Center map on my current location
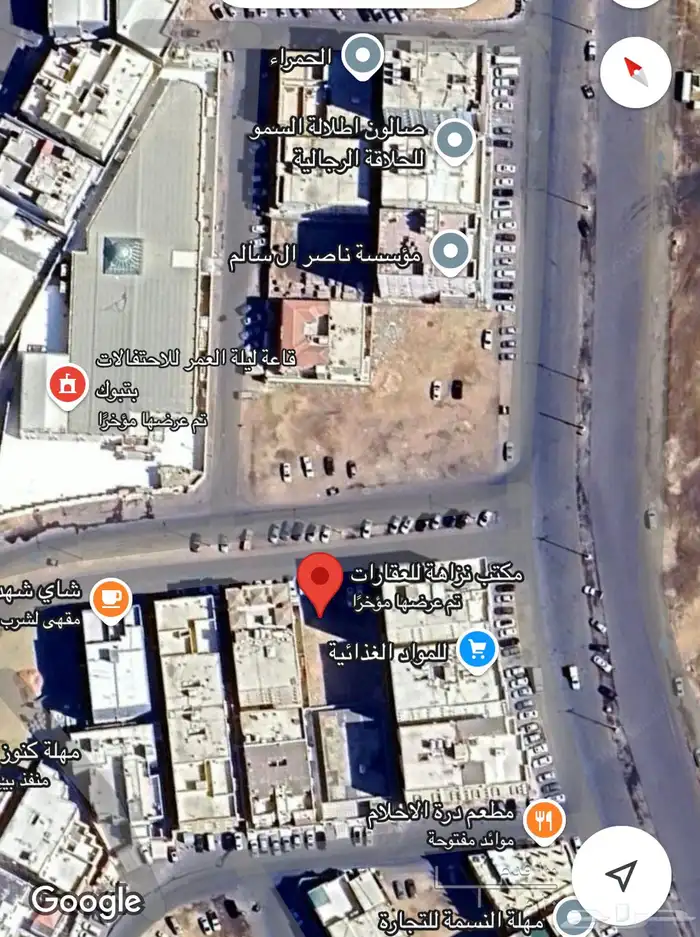Image resolution: width=700 pixels, height=937 pixels. 622,875
